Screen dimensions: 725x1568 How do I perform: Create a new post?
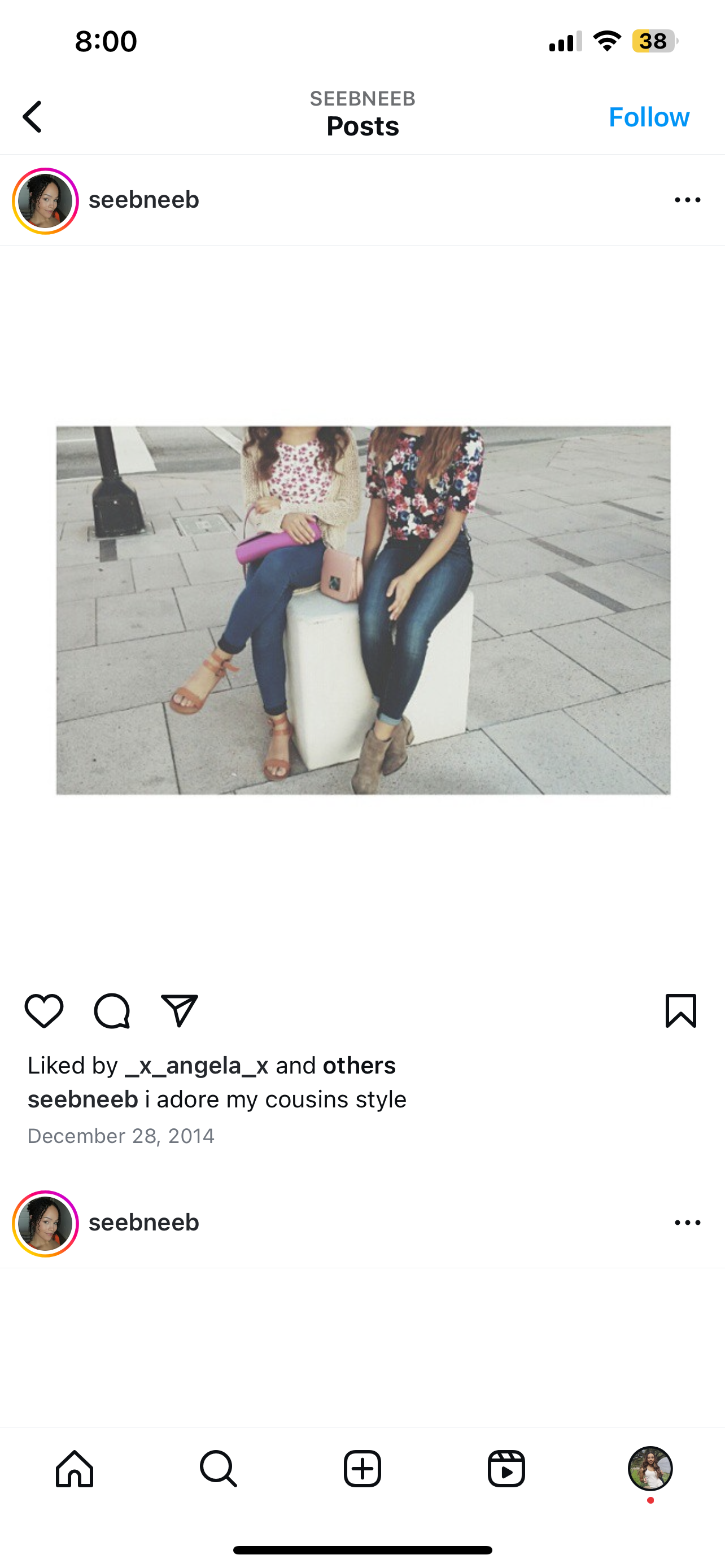tap(362, 1469)
